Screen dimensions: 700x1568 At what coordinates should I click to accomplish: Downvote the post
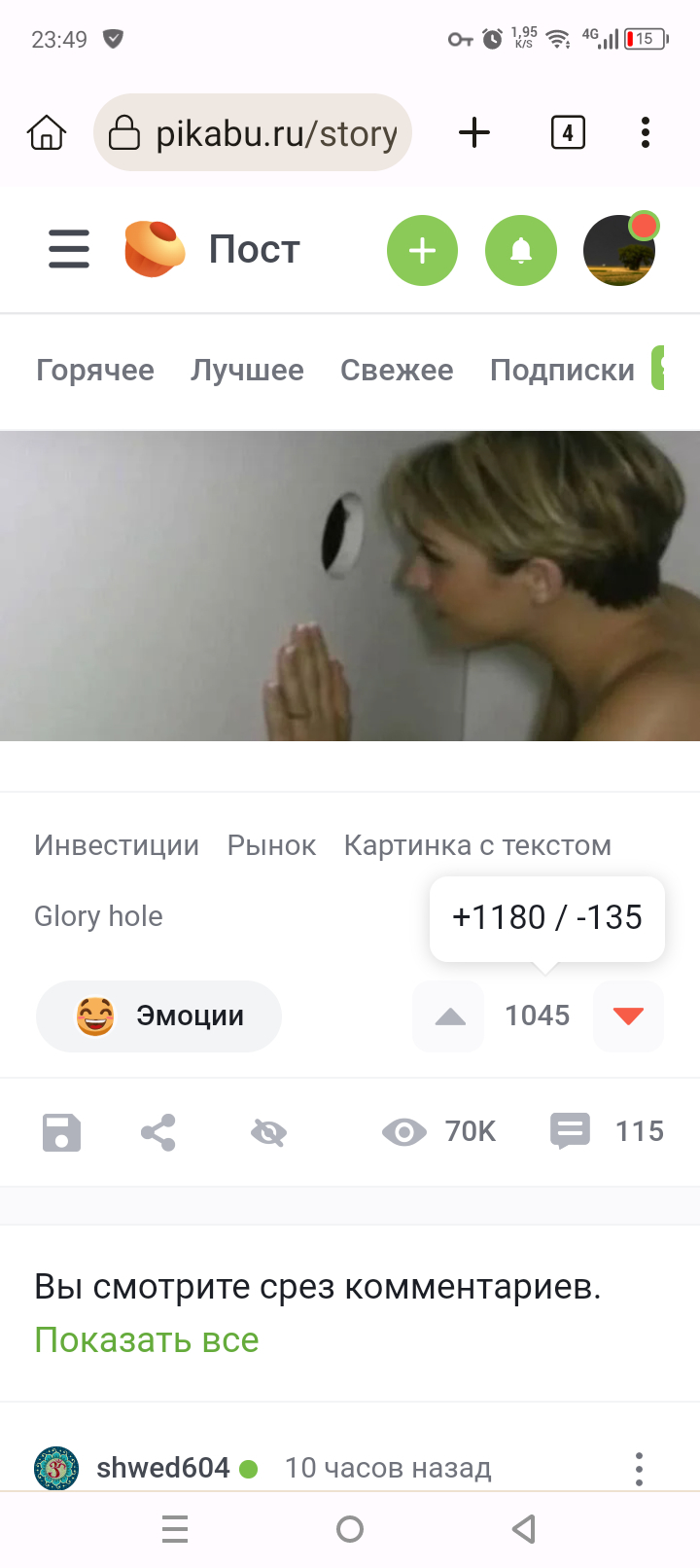(628, 1016)
